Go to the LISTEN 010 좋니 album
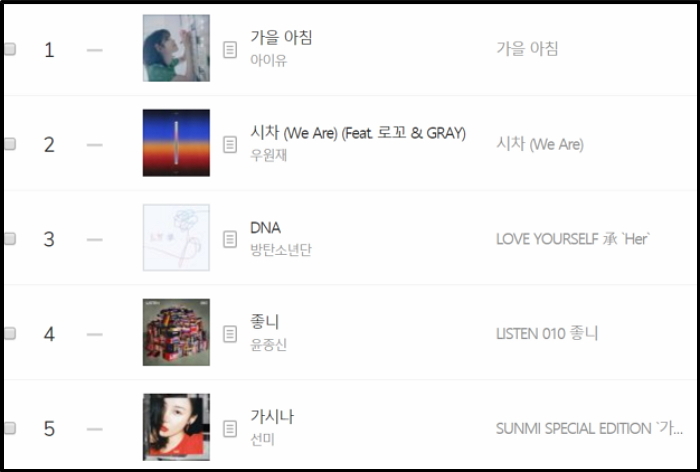 547,333
